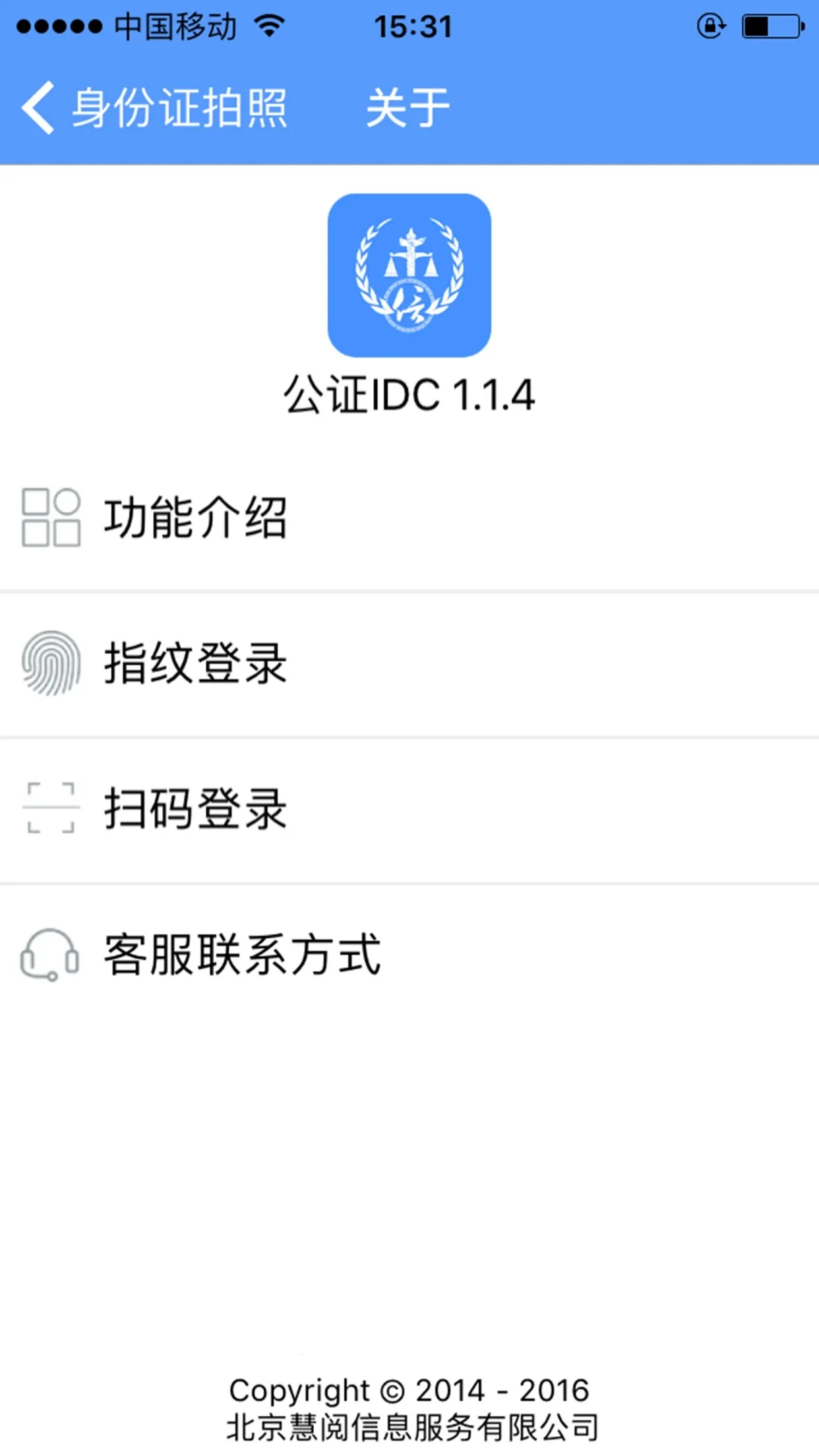
Task: Select the 关于 title in navigation bar
Action: 407,107
